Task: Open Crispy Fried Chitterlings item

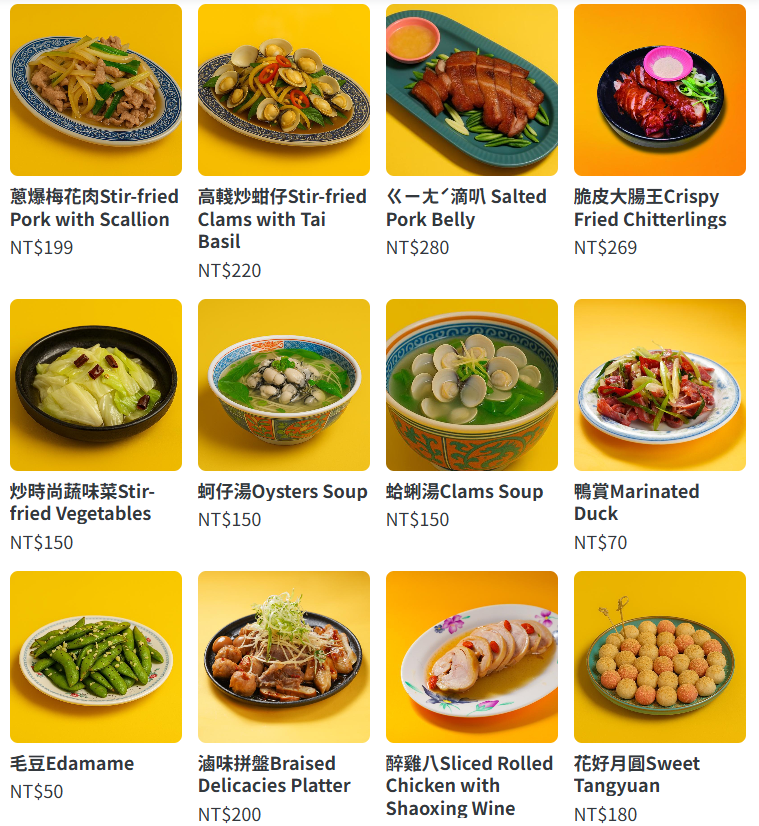Action: (660, 90)
